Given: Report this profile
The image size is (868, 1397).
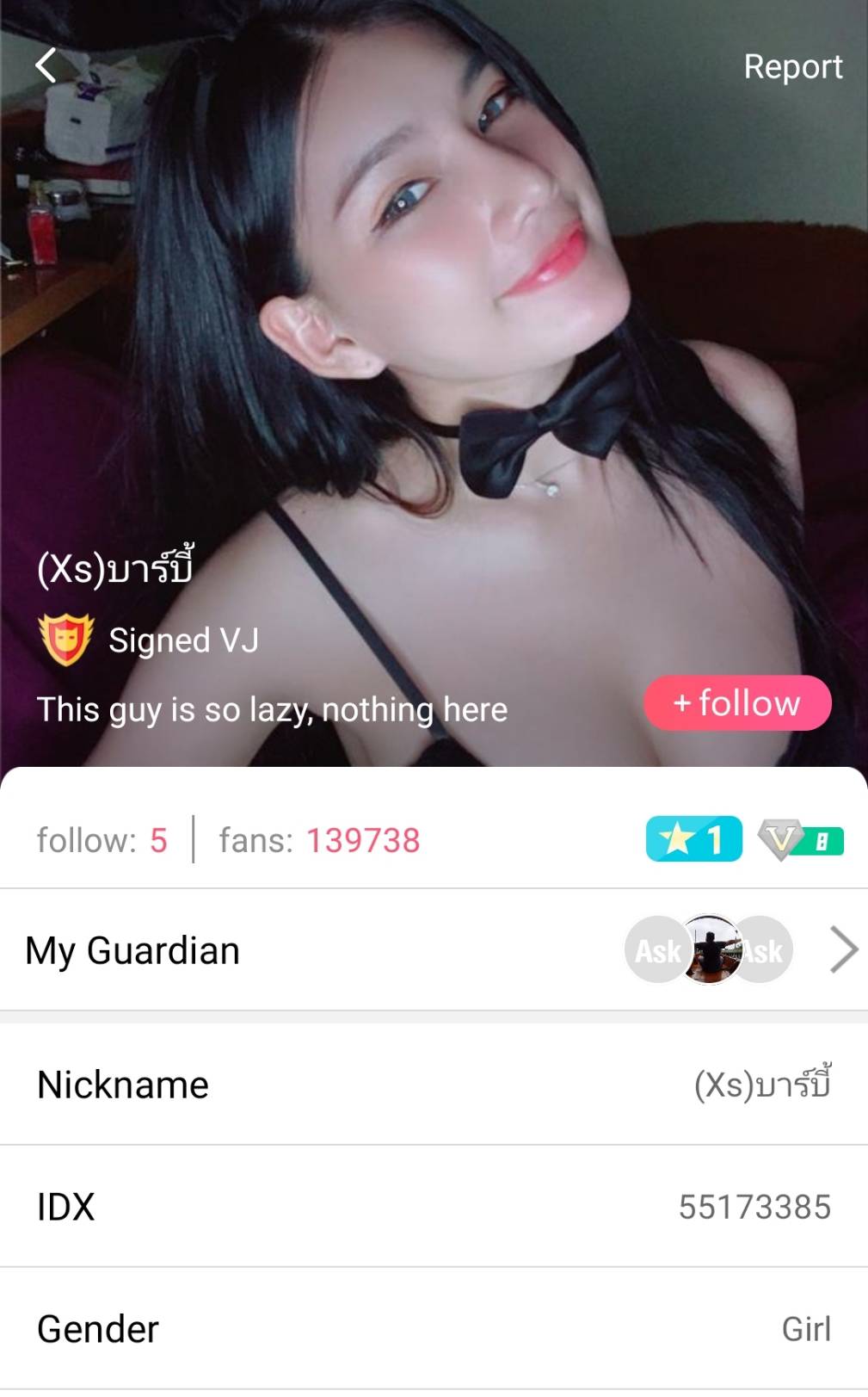Looking at the screenshot, I should click(x=792, y=67).
